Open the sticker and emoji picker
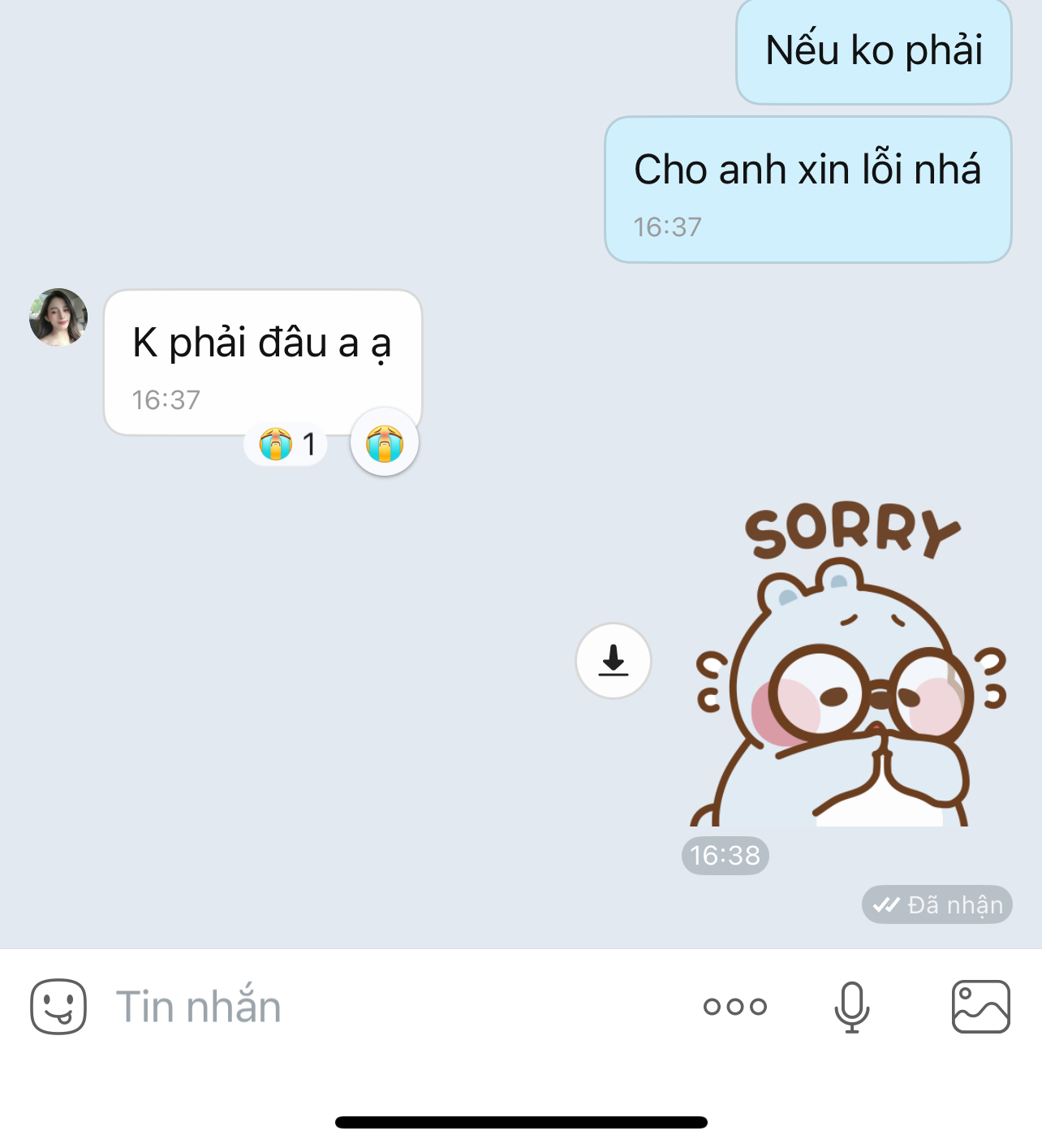The height and width of the screenshot is (1148, 1042). (x=58, y=1007)
